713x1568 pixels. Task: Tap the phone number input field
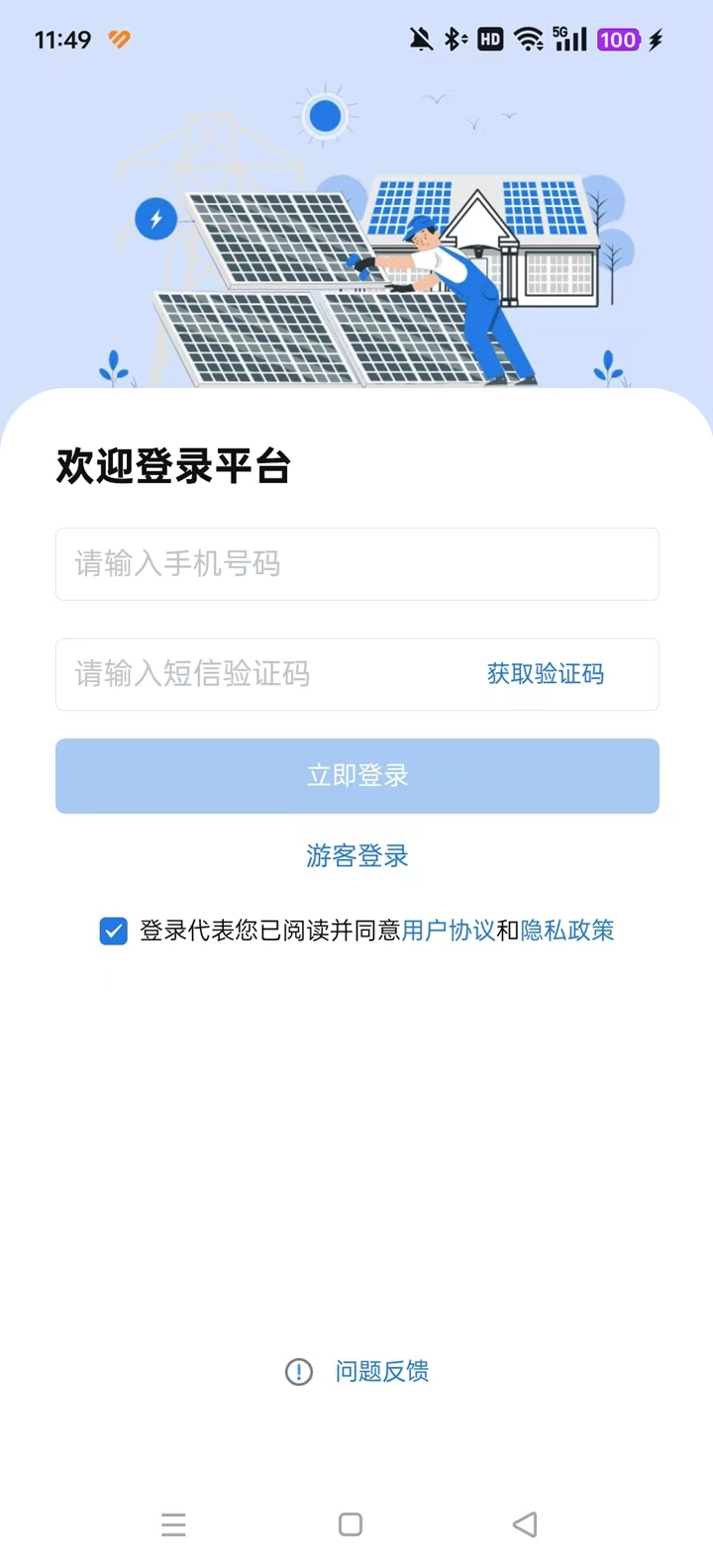tap(356, 564)
